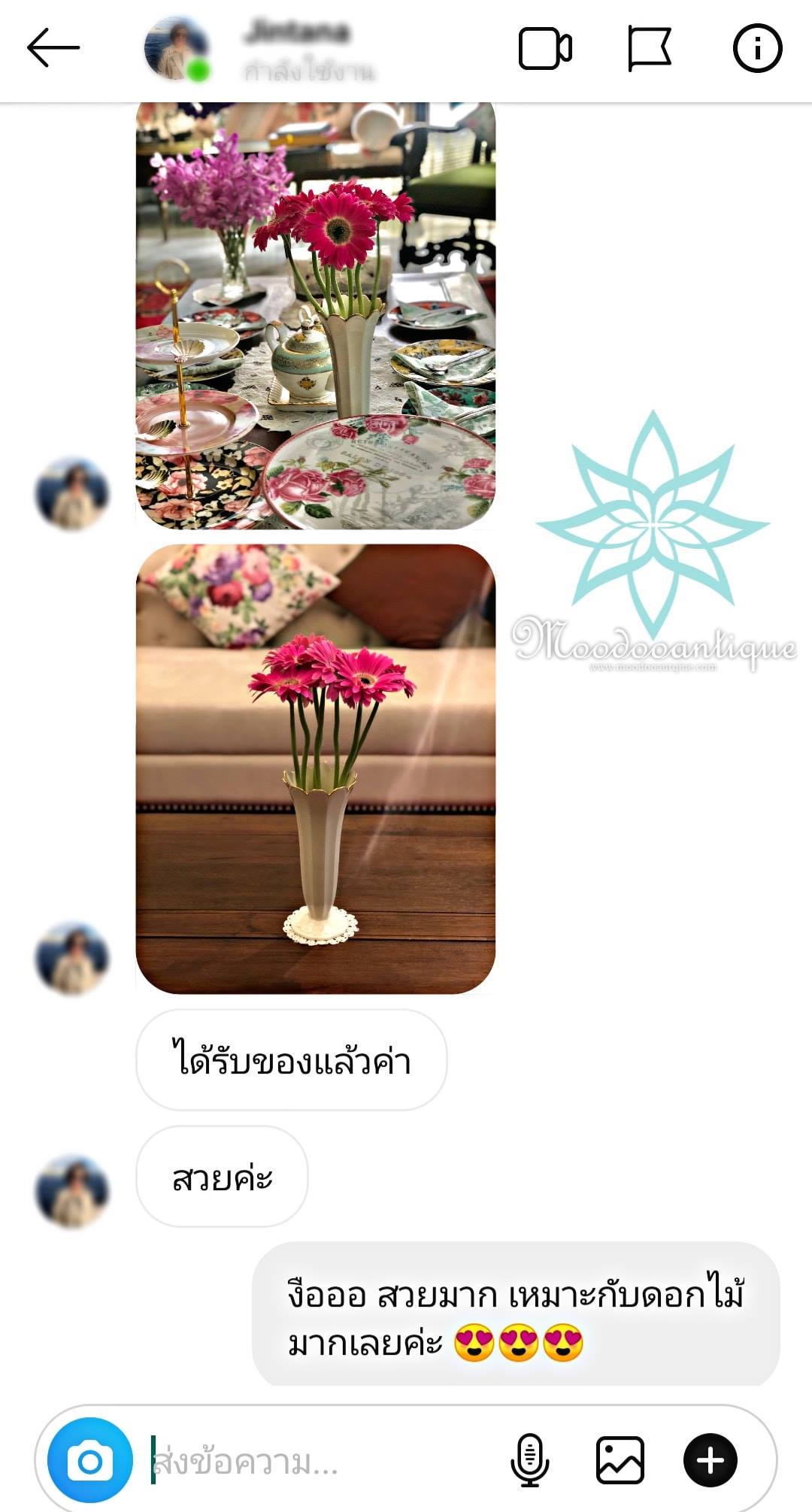
Task: Record a voice message
Action: [x=529, y=1461]
